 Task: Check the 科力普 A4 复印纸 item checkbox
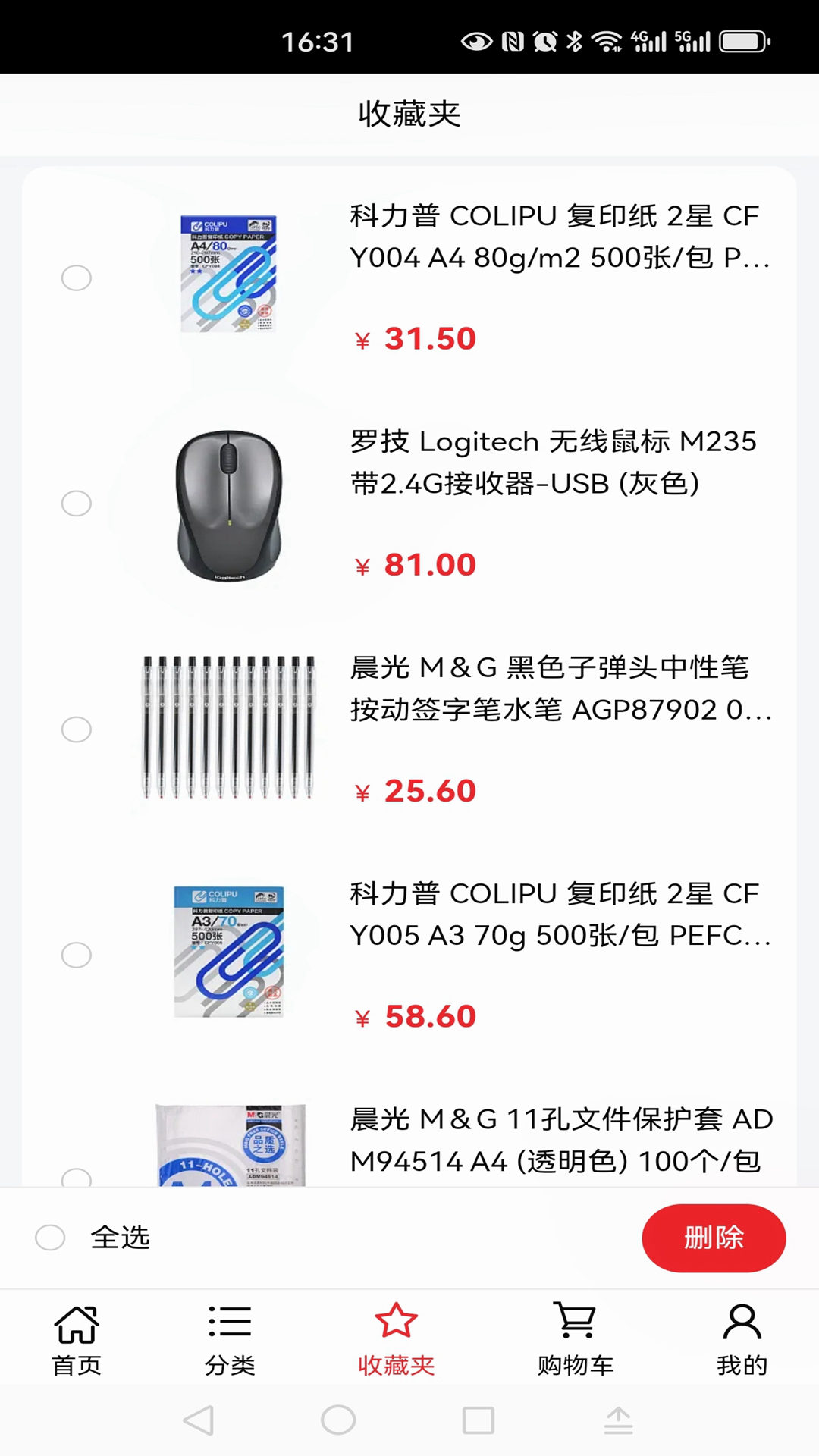[x=77, y=278]
